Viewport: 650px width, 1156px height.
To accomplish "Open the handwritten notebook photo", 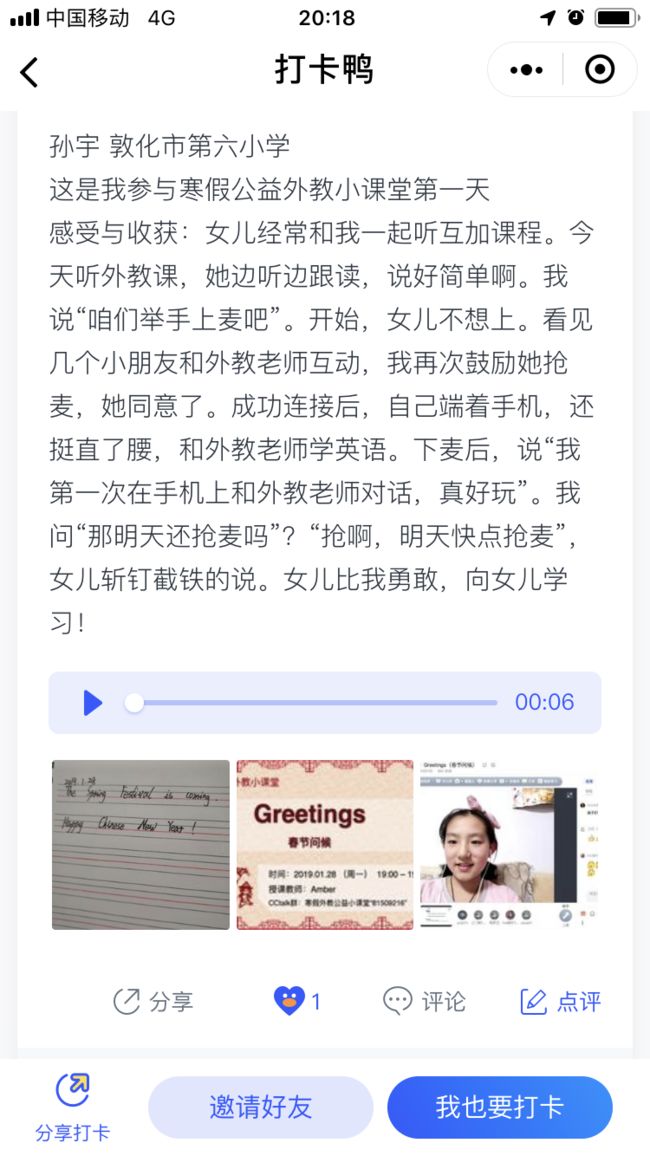I will point(141,844).
